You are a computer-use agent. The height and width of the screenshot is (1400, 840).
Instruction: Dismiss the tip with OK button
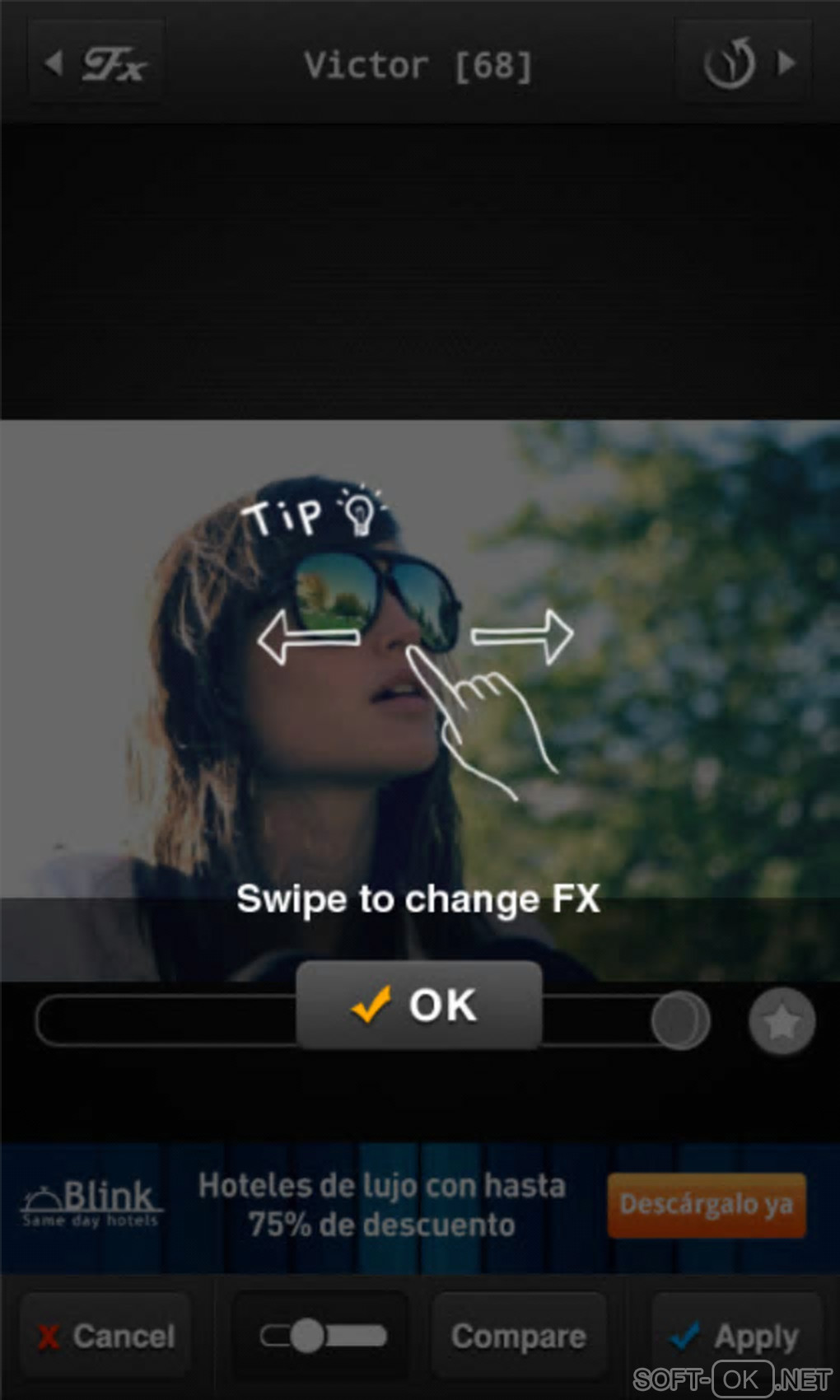click(418, 1005)
